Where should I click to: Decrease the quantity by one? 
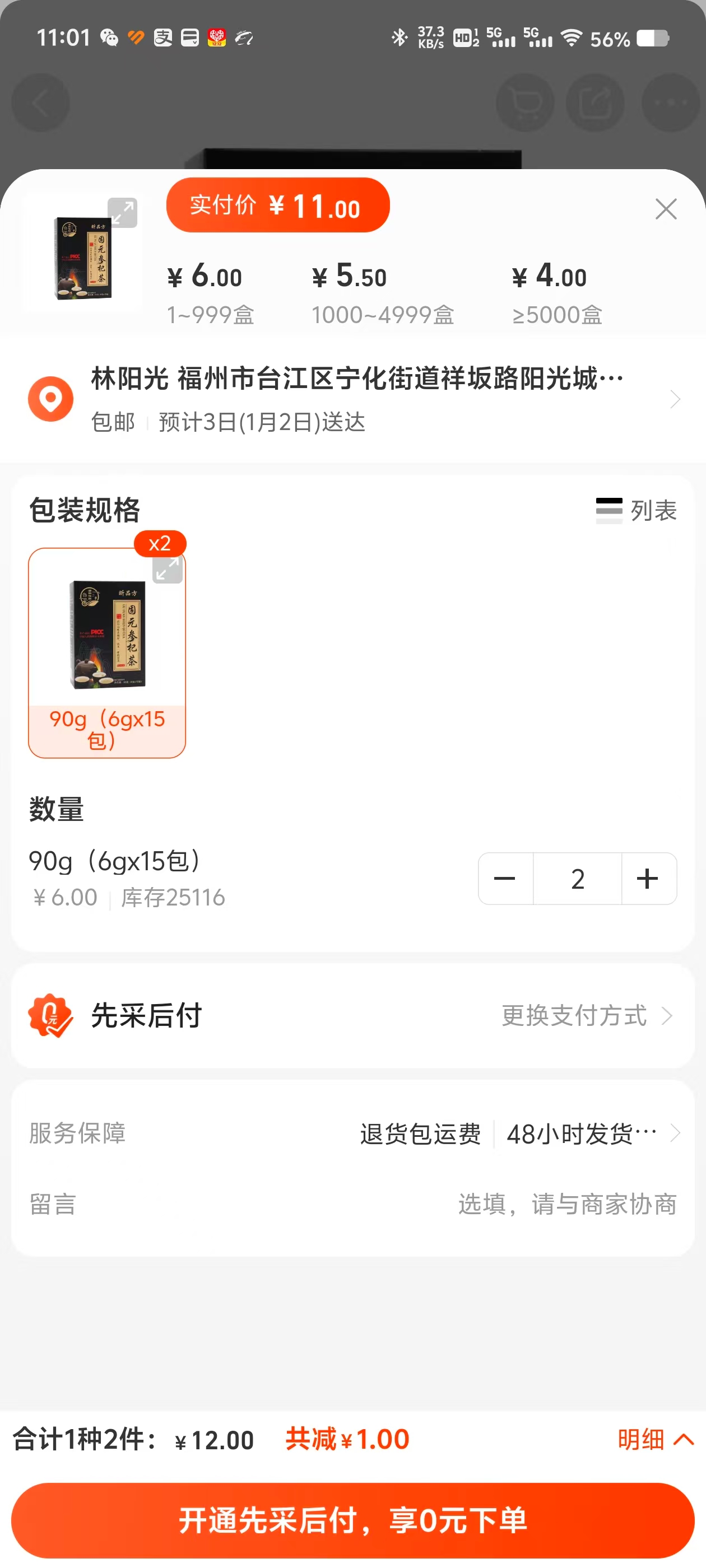click(x=505, y=878)
